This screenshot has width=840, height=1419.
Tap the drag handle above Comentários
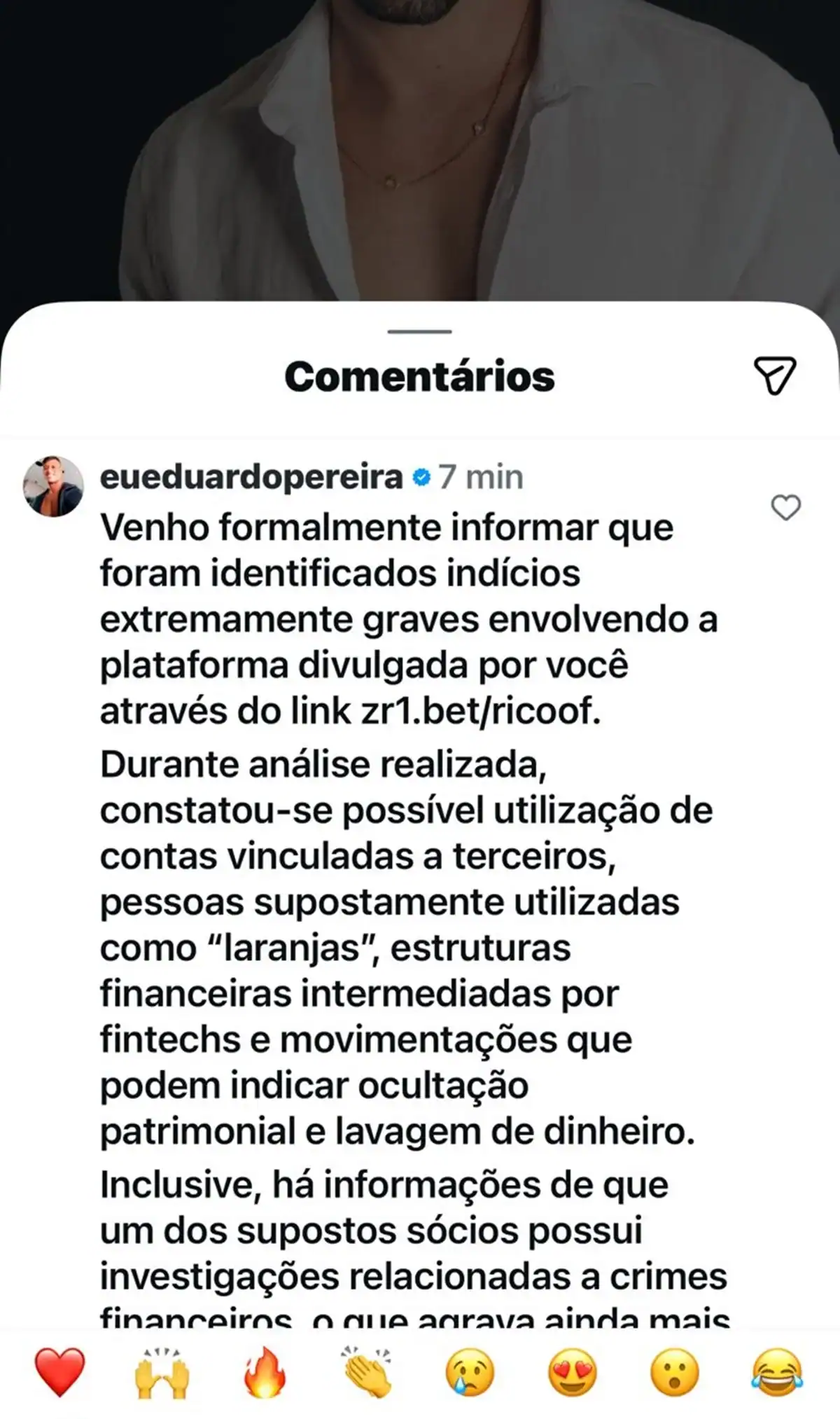point(420,331)
